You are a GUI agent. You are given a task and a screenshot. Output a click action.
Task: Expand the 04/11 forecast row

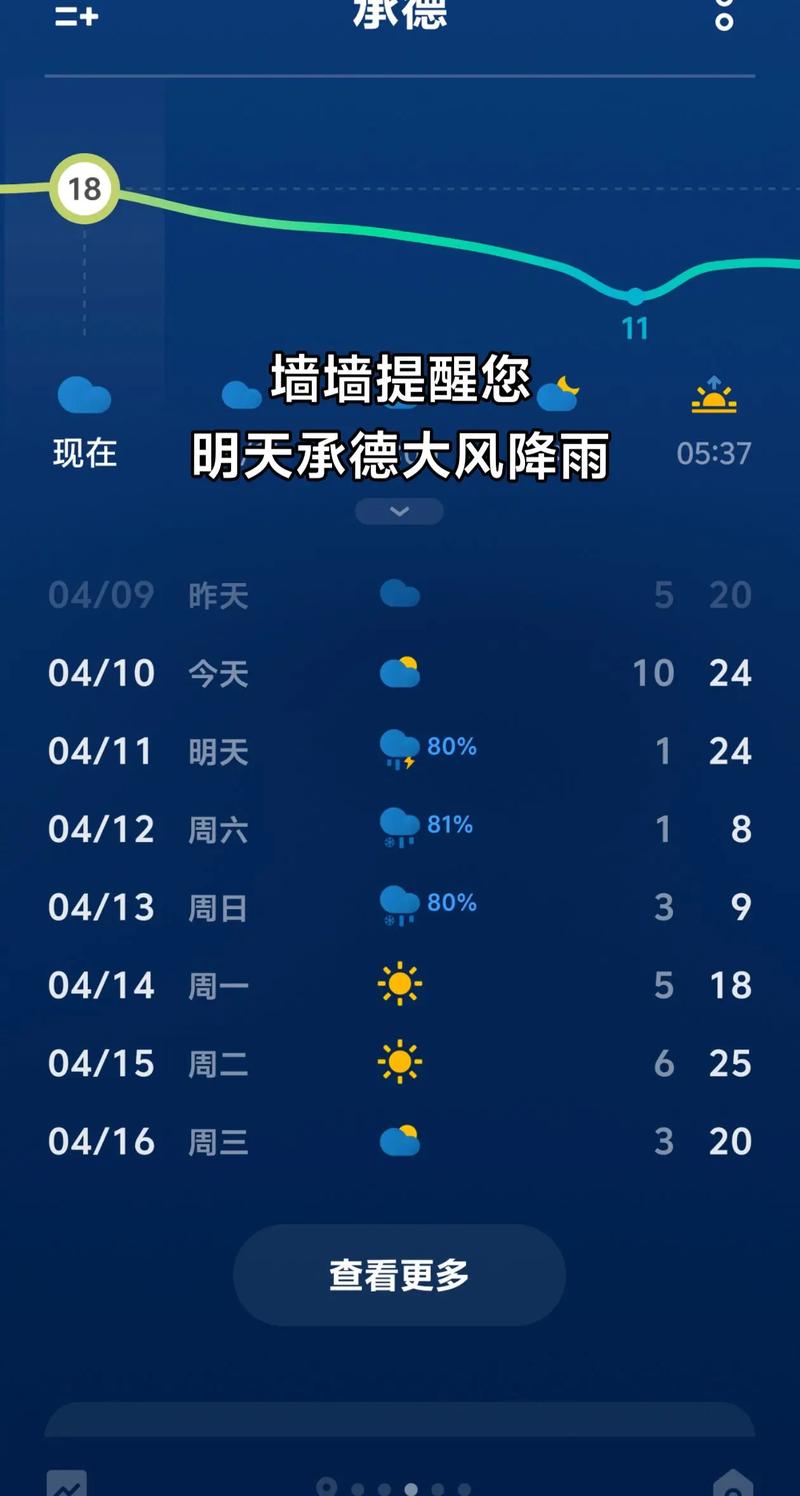[x=400, y=749]
